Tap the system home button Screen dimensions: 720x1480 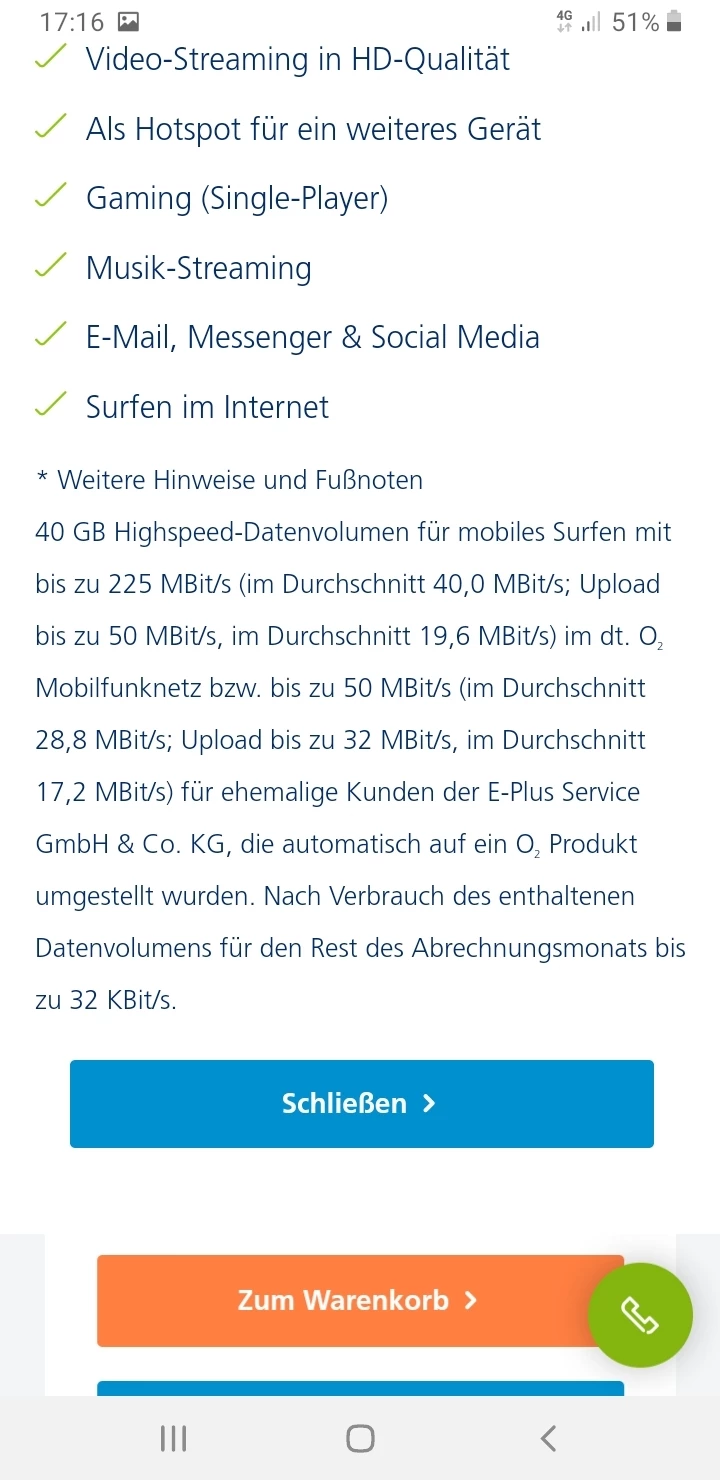pyautogui.click(x=360, y=1438)
